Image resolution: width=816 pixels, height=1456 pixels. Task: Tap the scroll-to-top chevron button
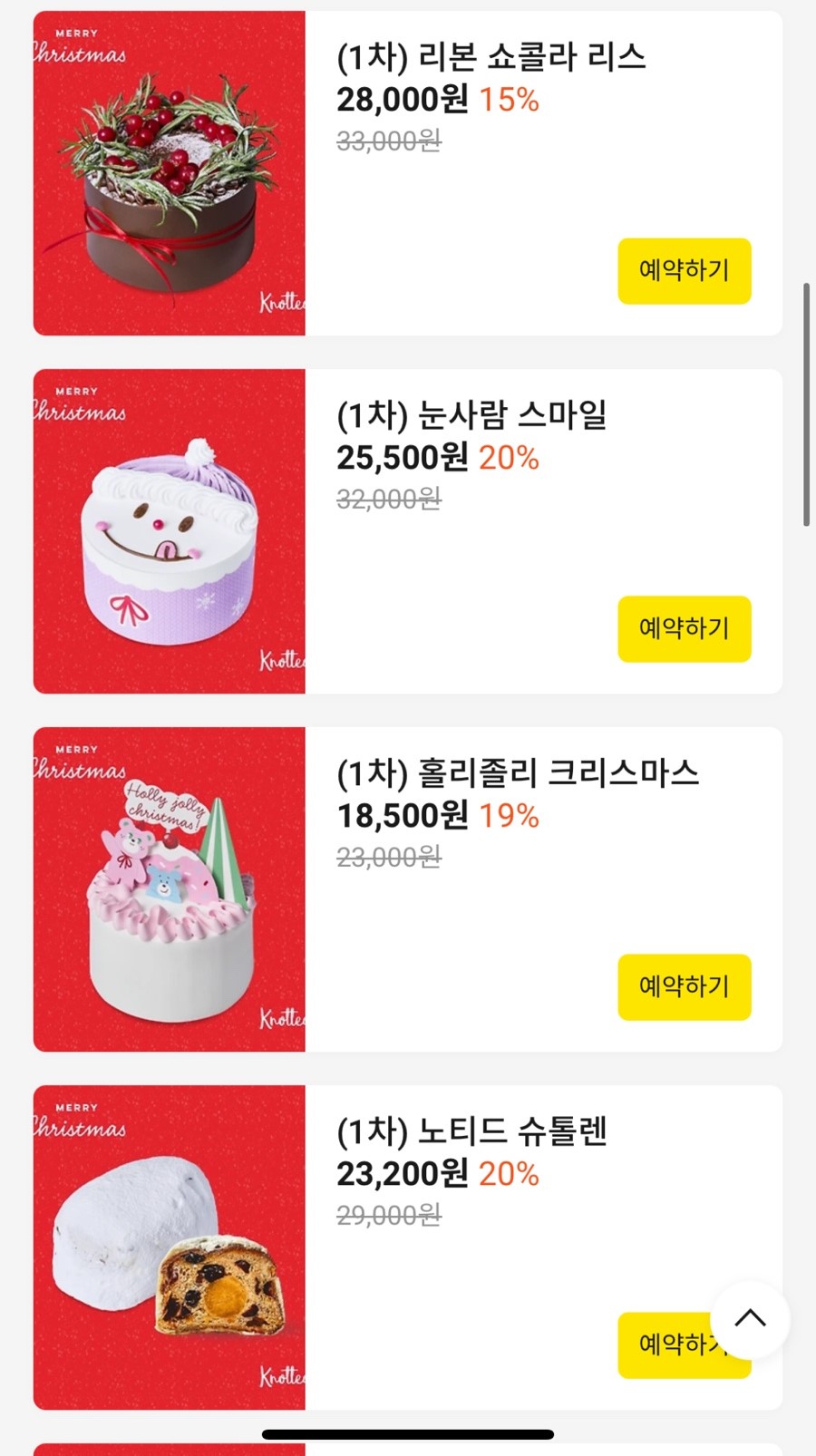pos(749,1320)
